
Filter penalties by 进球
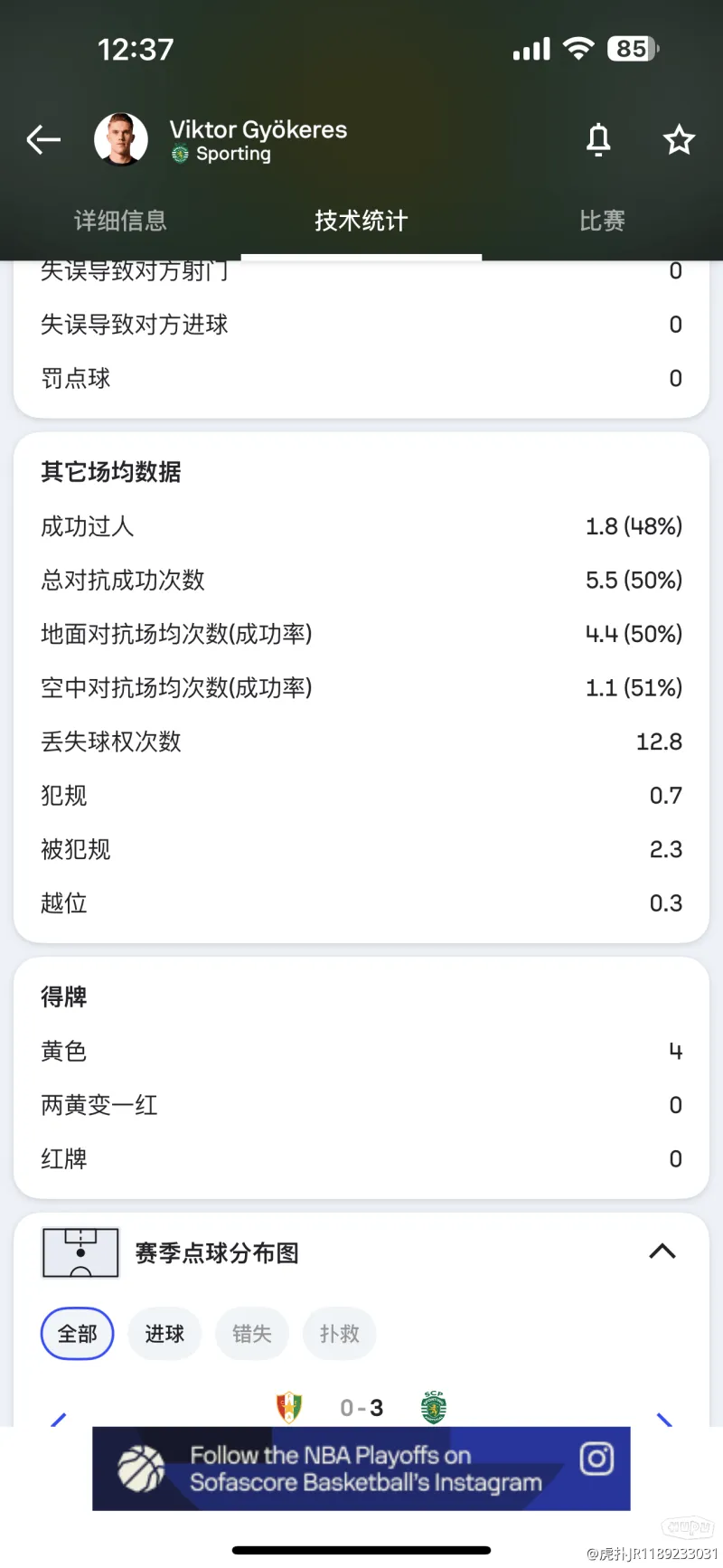[164, 1334]
